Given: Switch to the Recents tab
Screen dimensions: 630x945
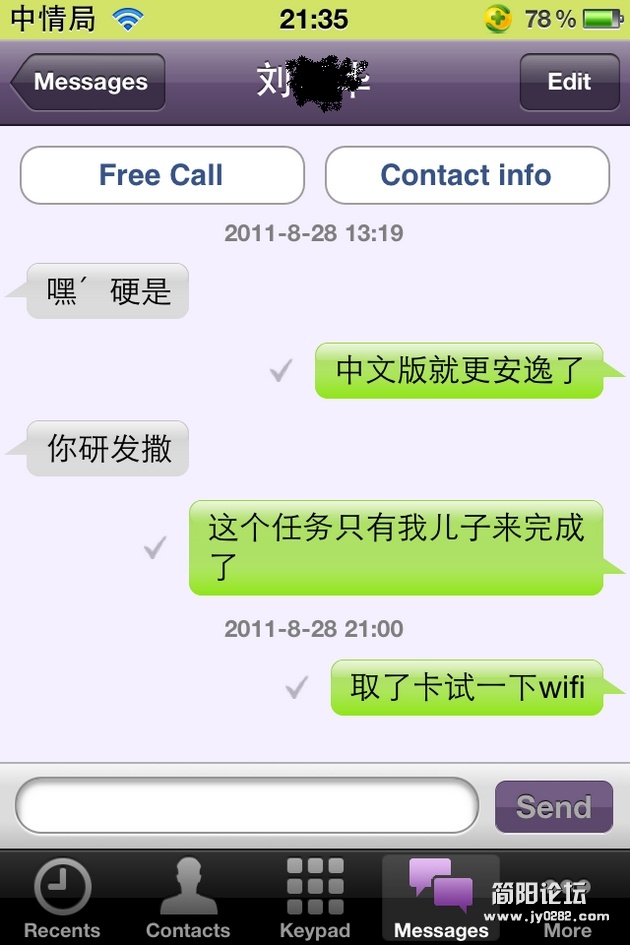Looking at the screenshot, I should pos(62,898).
